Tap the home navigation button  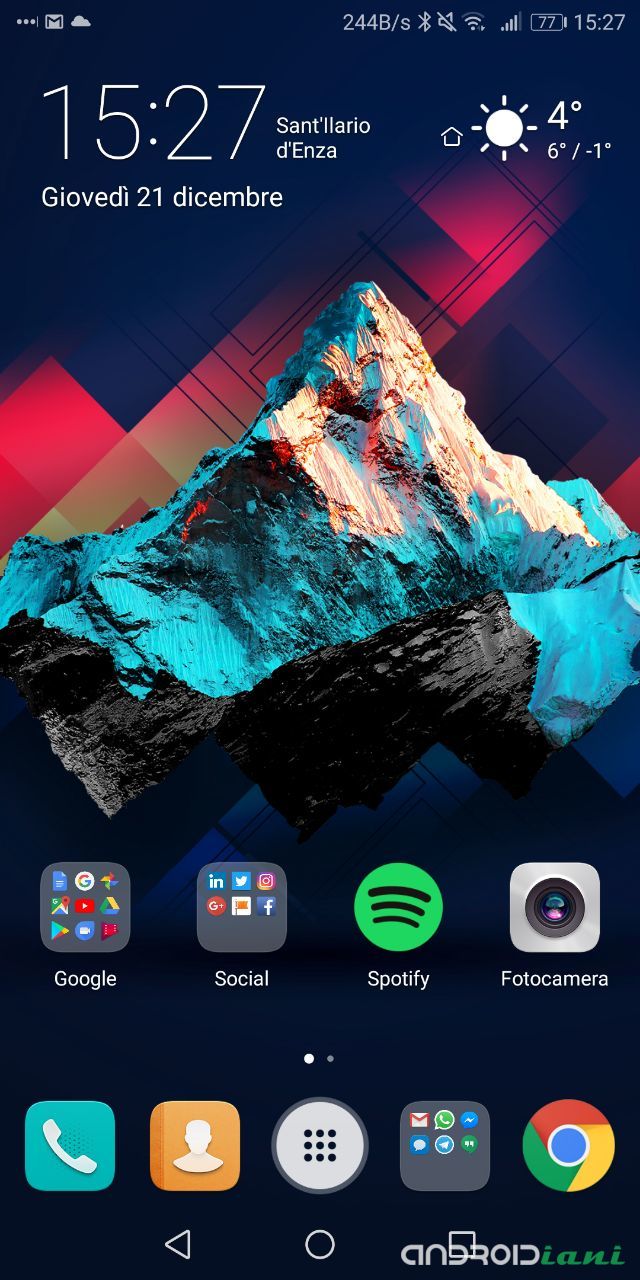(320, 1244)
